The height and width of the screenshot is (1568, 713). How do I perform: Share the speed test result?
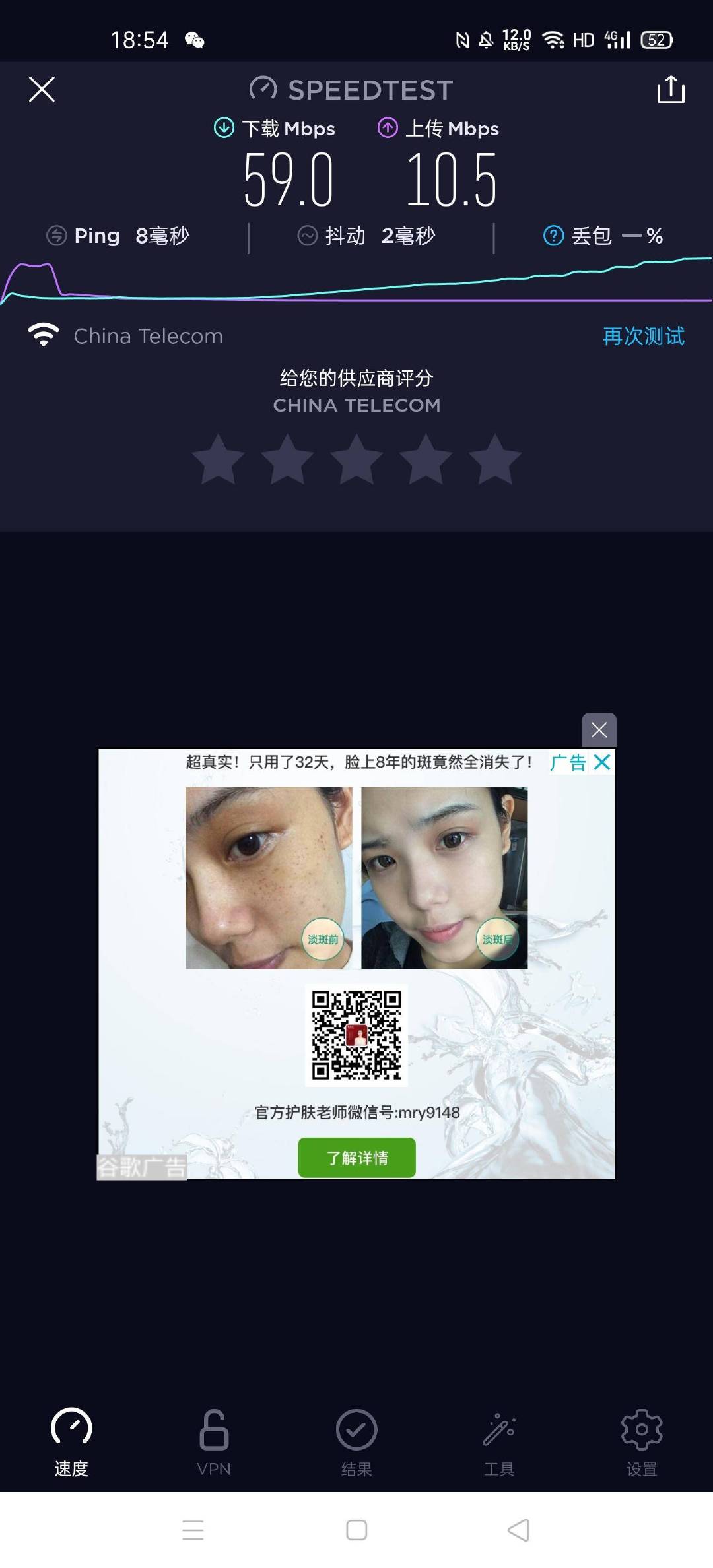pos(671,89)
